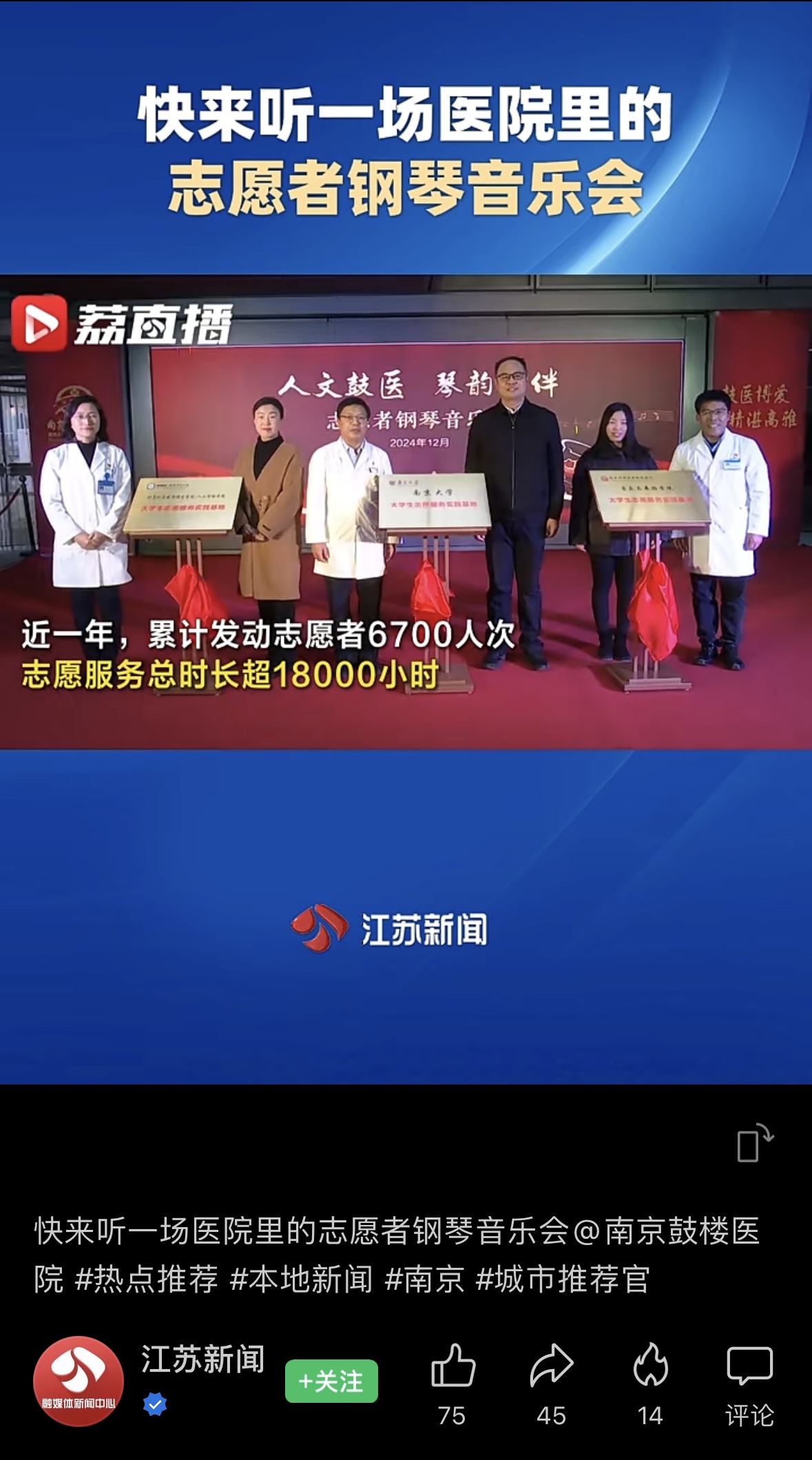Open the #热点推荐 hashtag
Screen dimensions: 812x1460
pyautogui.click(x=147, y=1279)
